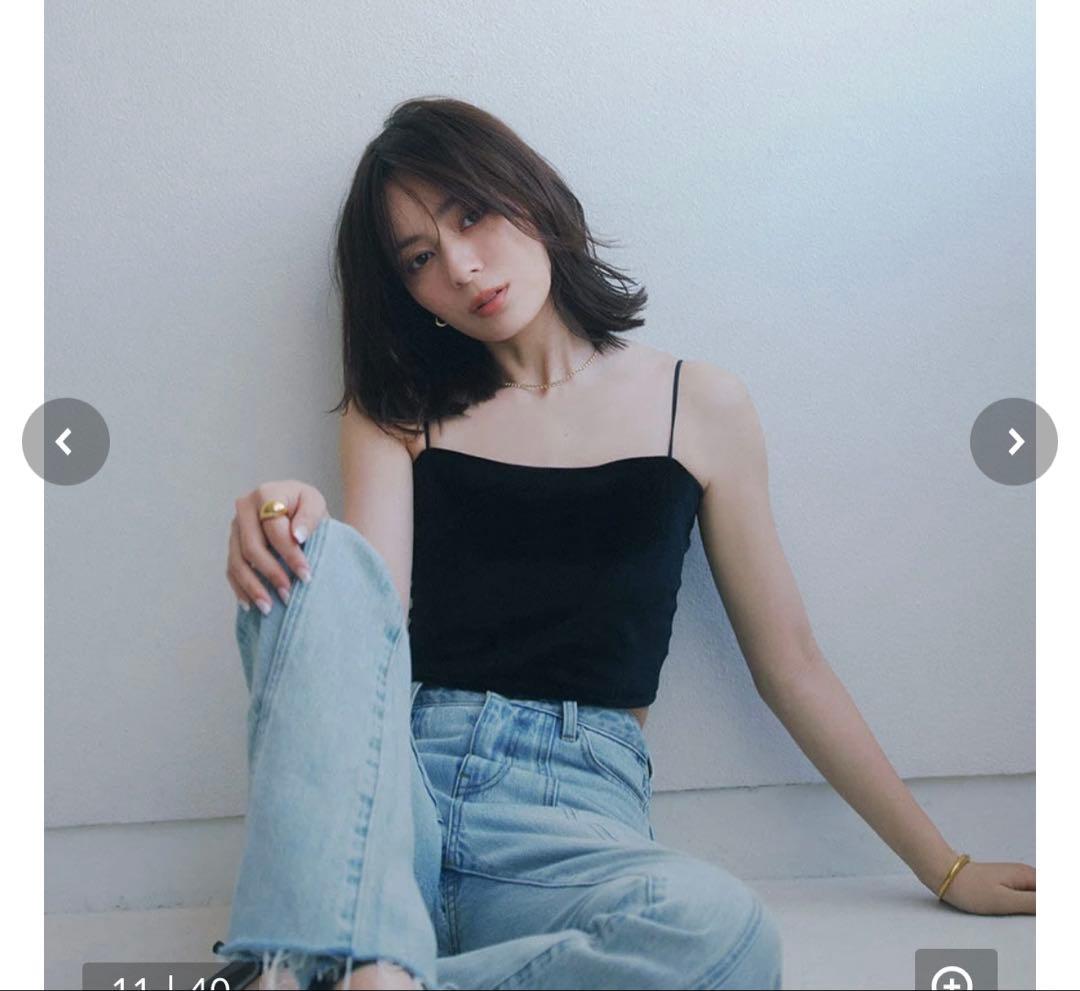Show the next photo in the gallery
The image size is (1080, 991).
click(x=1013, y=442)
